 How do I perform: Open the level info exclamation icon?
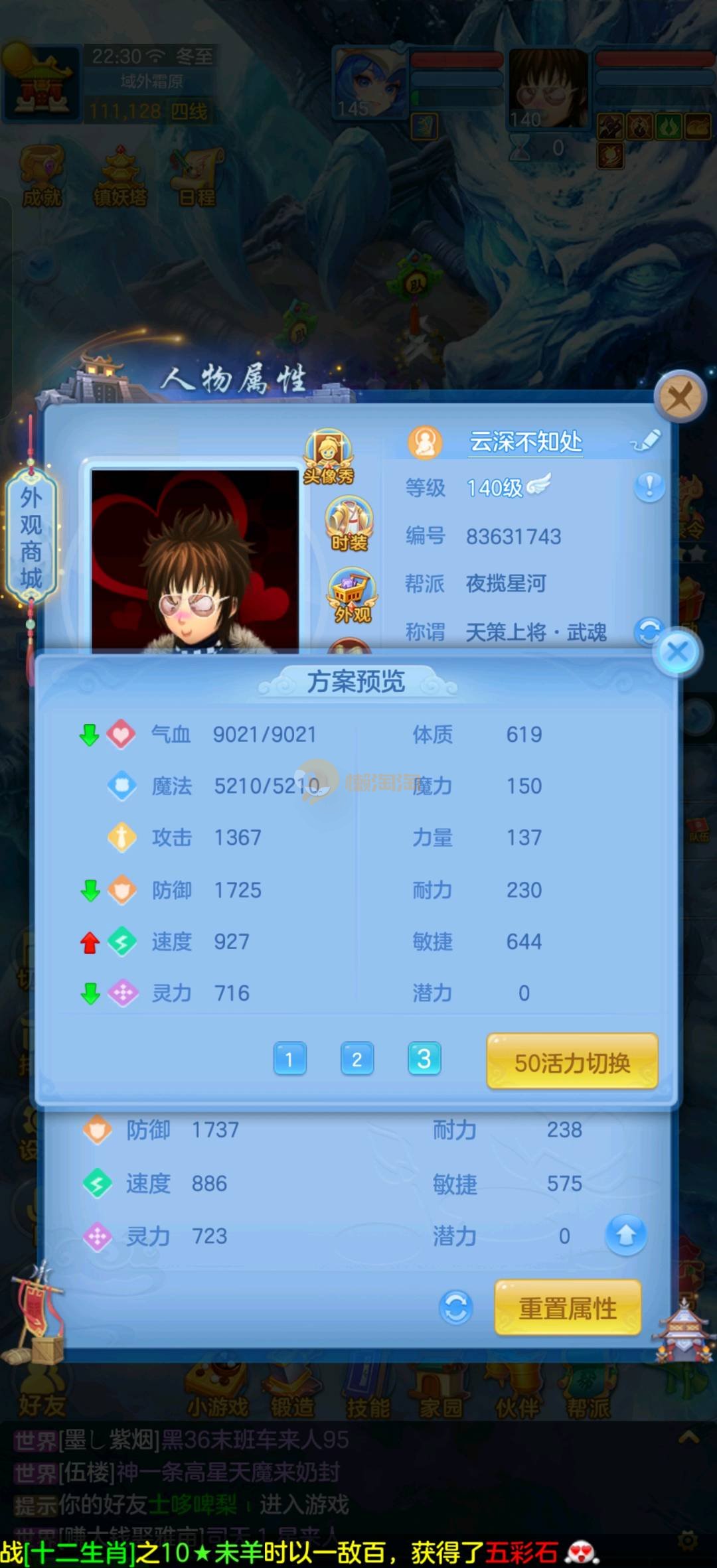(x=649, y=487)
